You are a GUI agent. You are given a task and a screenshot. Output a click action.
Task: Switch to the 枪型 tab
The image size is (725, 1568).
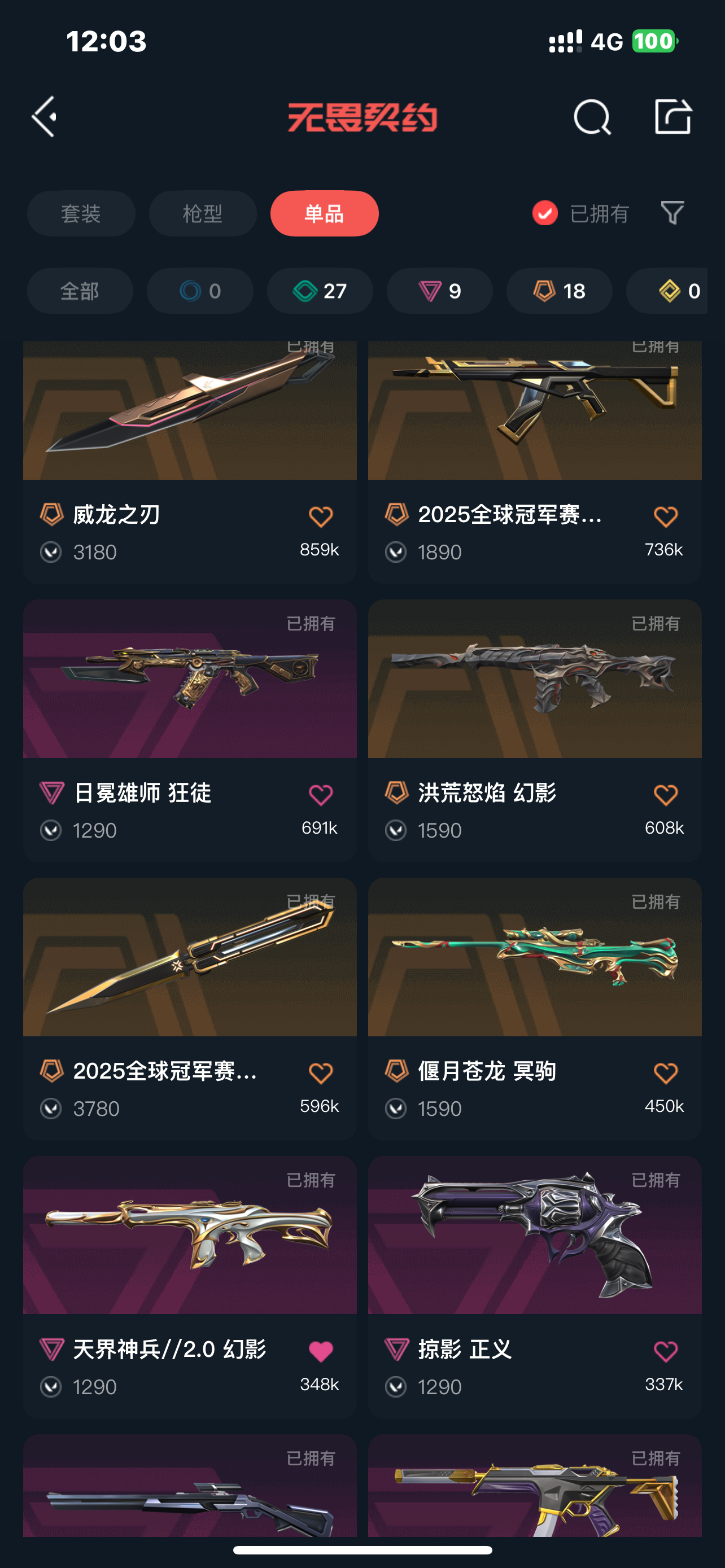click(x=203, y=214)
